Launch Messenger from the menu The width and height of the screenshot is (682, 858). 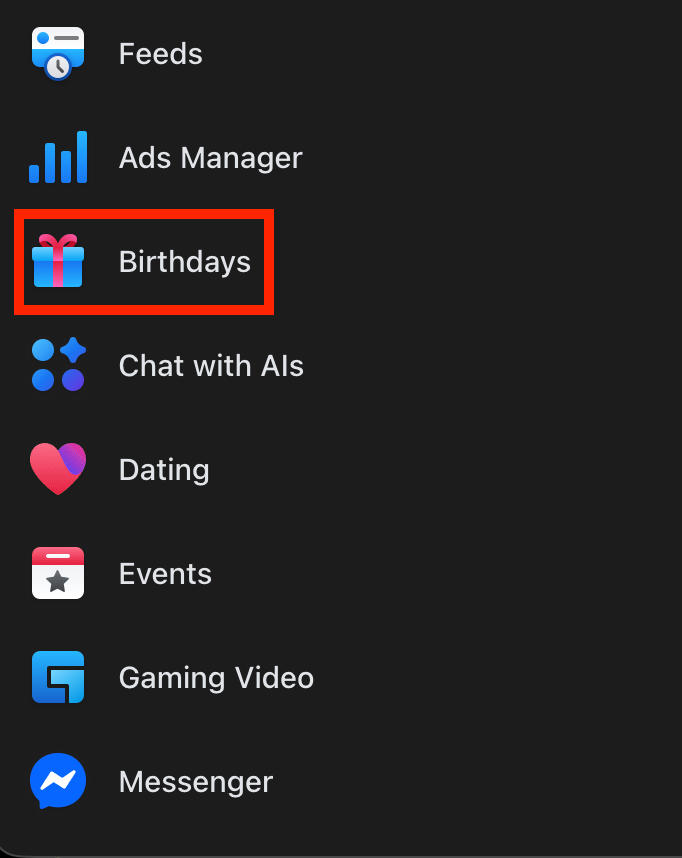pyautogui.click(x=195, y=782)
